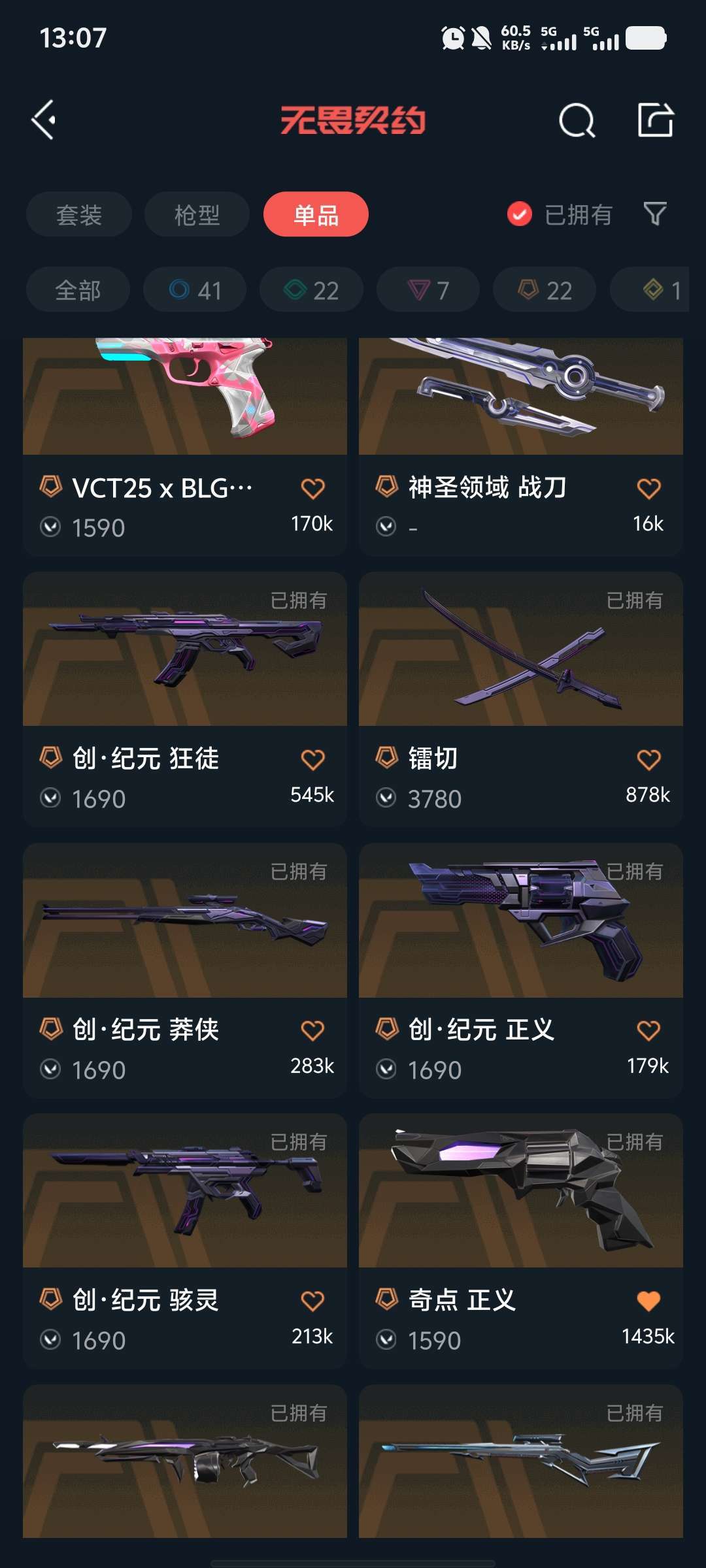This screenshot has height=1568, width=706.
Task: Switch to the 套装 tab
Action: tap(79, 214)
